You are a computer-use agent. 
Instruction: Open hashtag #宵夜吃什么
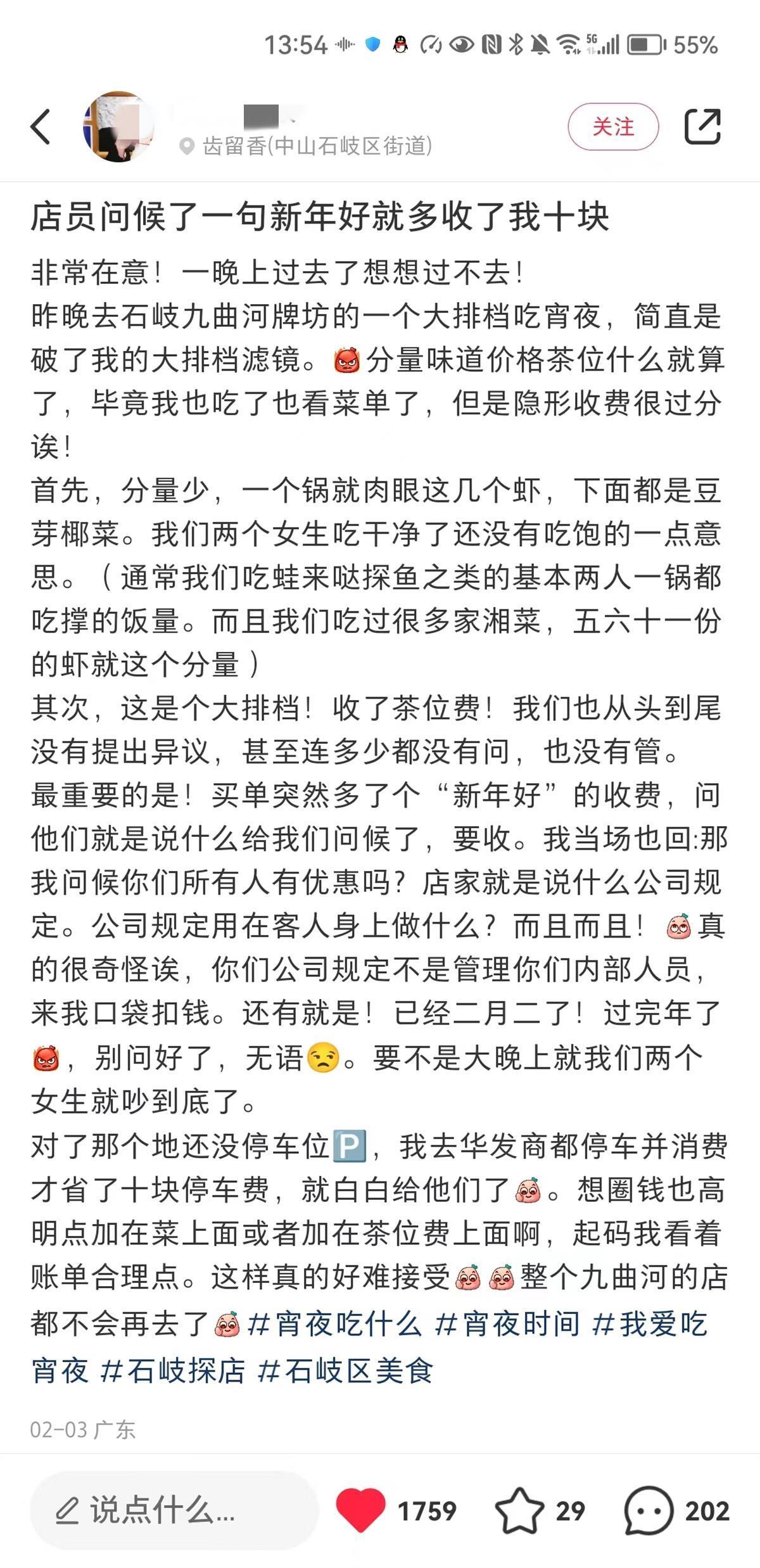pyautogui.click(x=334, y=1324)
